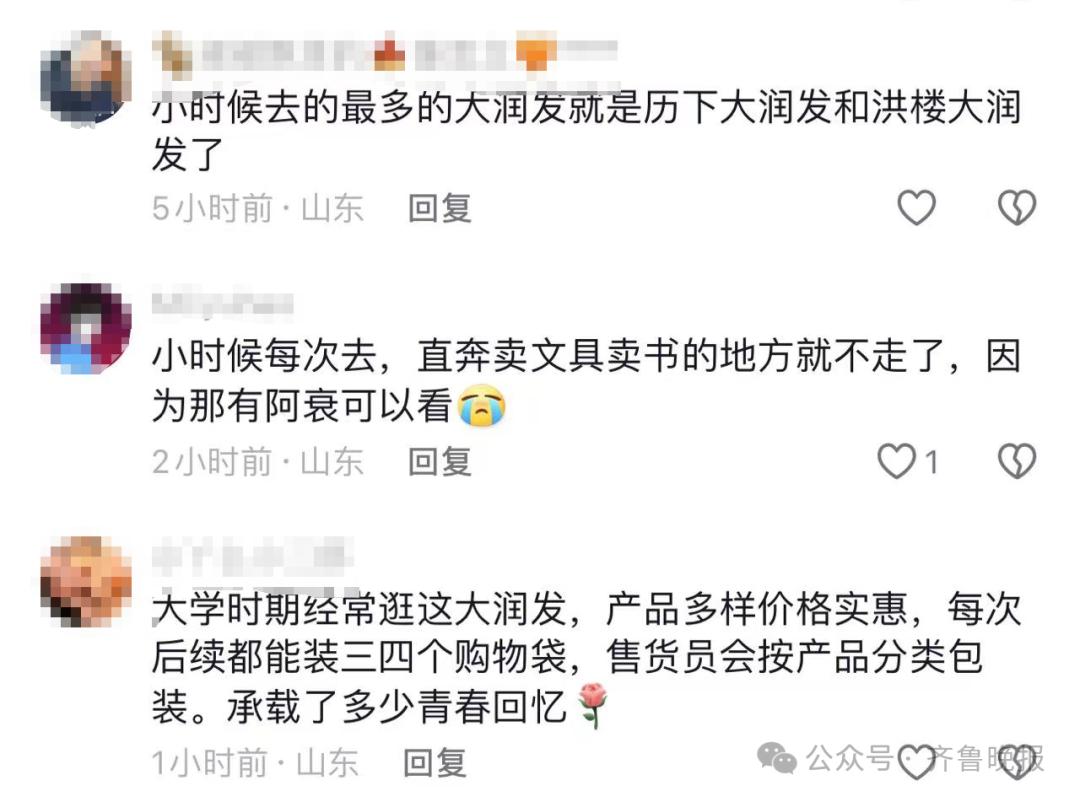Reply to the comment about 历下大润发和洪楼大润发
1080x802 pixels.
coord(439,208)
